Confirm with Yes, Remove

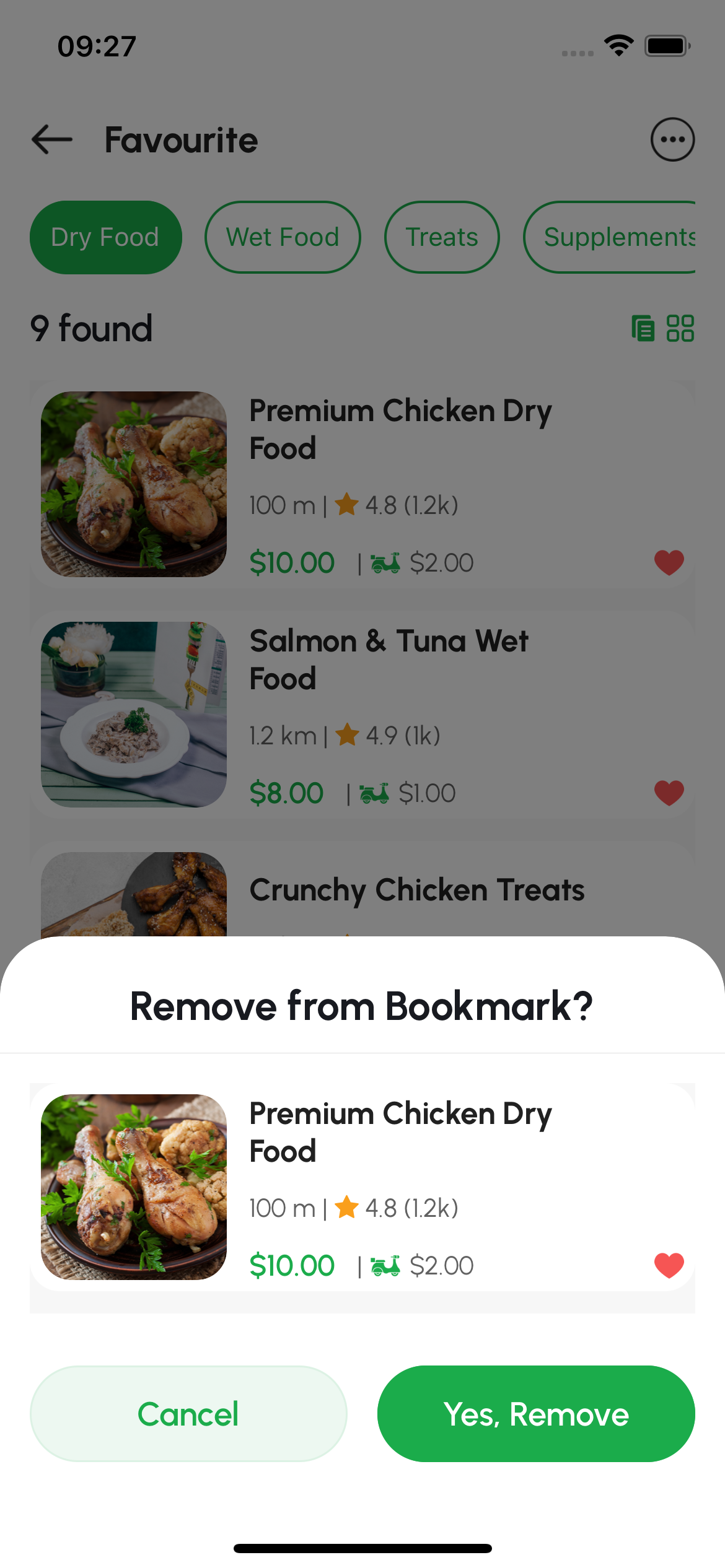(537, 1414)
